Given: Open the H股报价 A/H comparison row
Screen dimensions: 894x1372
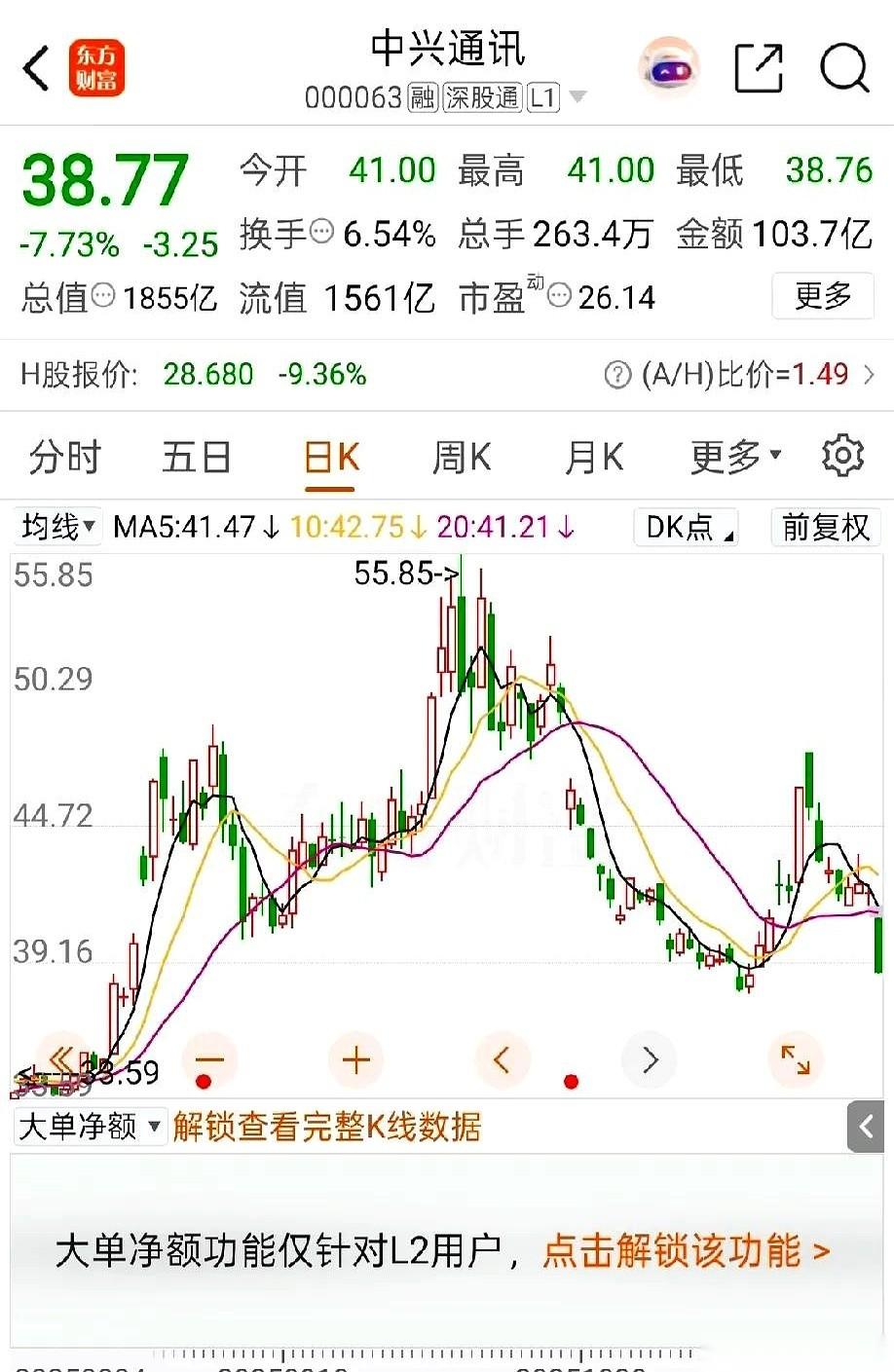Looking at the screenshot, I should click(x=447, y=374).
